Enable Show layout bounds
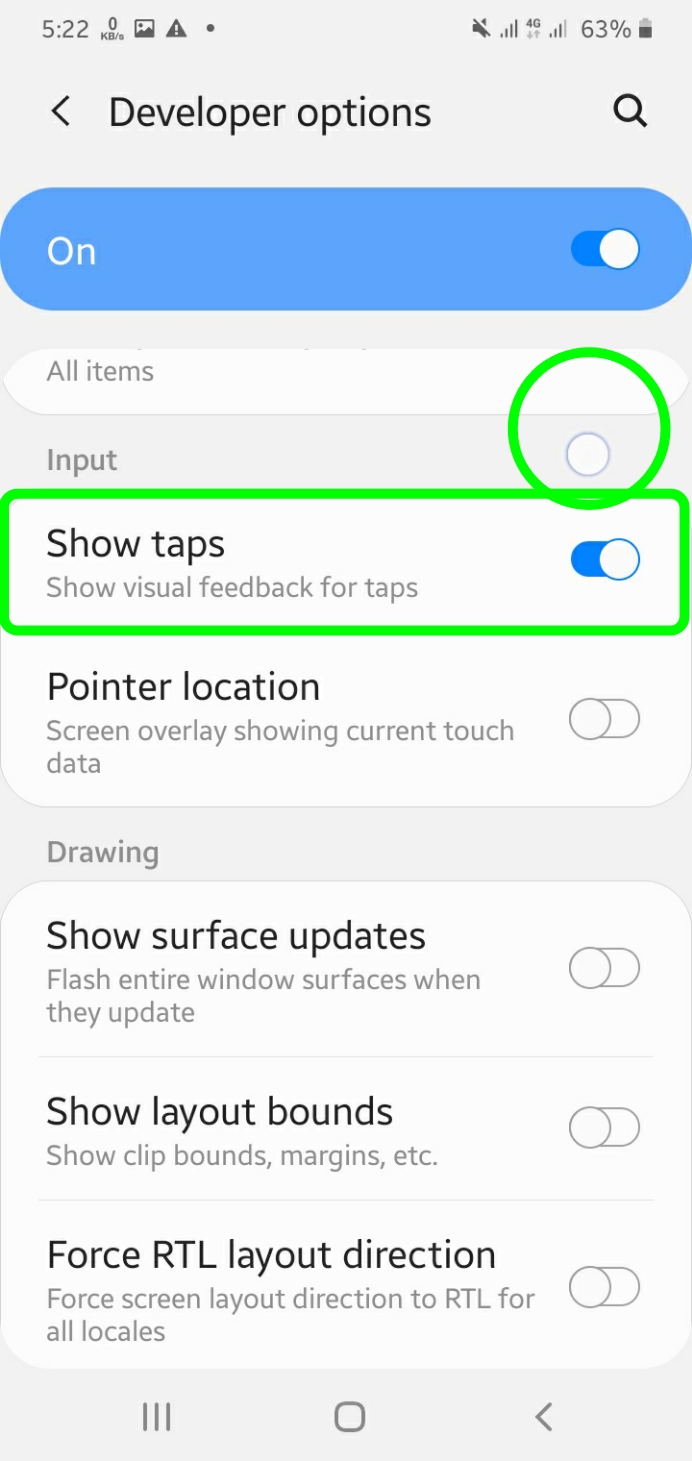 click(x=604, y=1128)
